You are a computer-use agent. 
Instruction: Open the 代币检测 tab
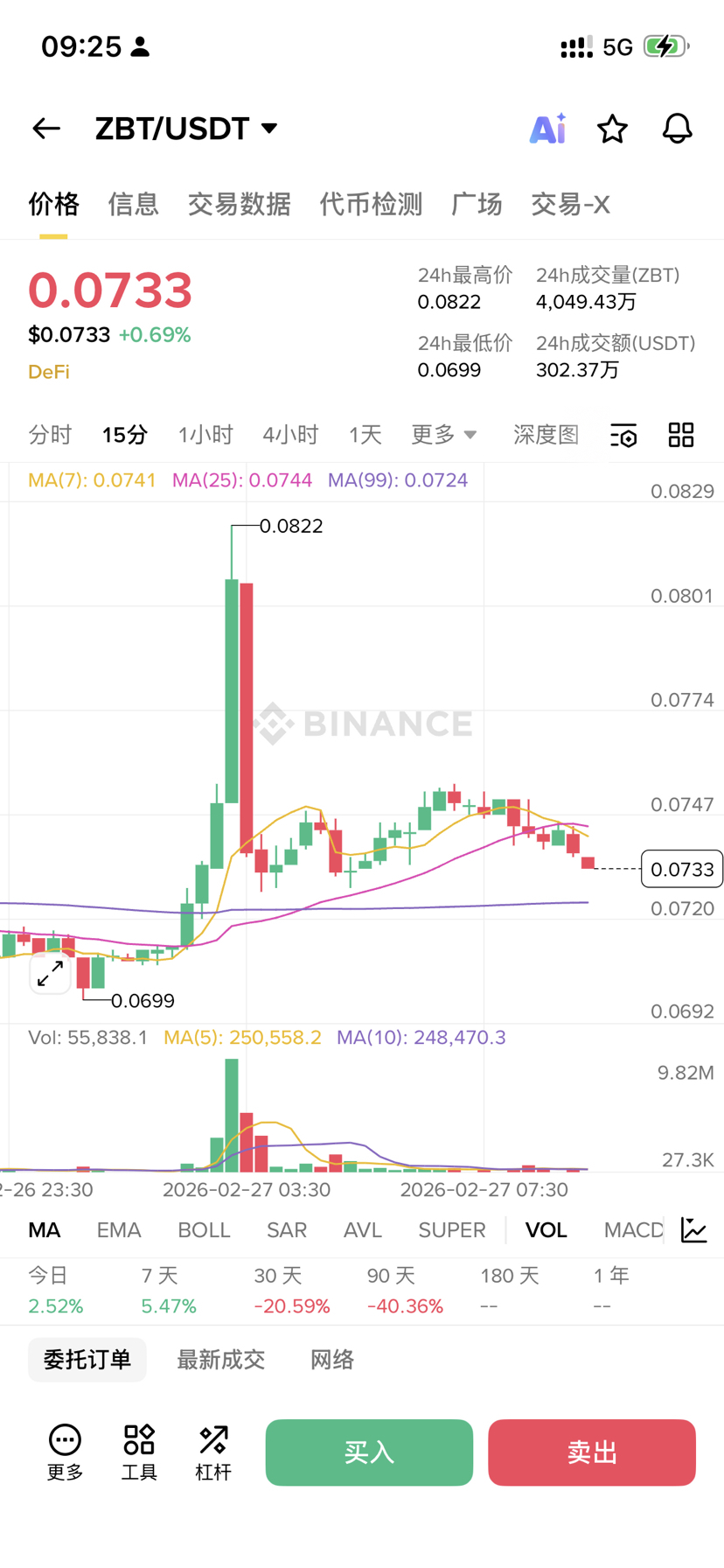pyautogui.click(x=371, y=204)
